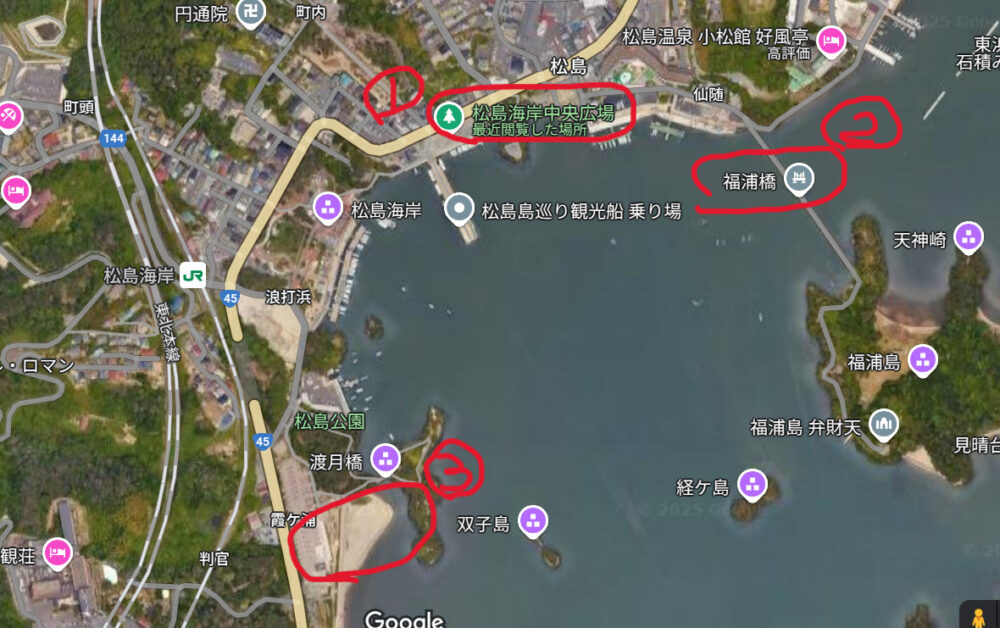Viewport: 1000px width, 628px height.
Task: Open the JR 松島海岸 station marker
Action: click(x=193, y=276)
